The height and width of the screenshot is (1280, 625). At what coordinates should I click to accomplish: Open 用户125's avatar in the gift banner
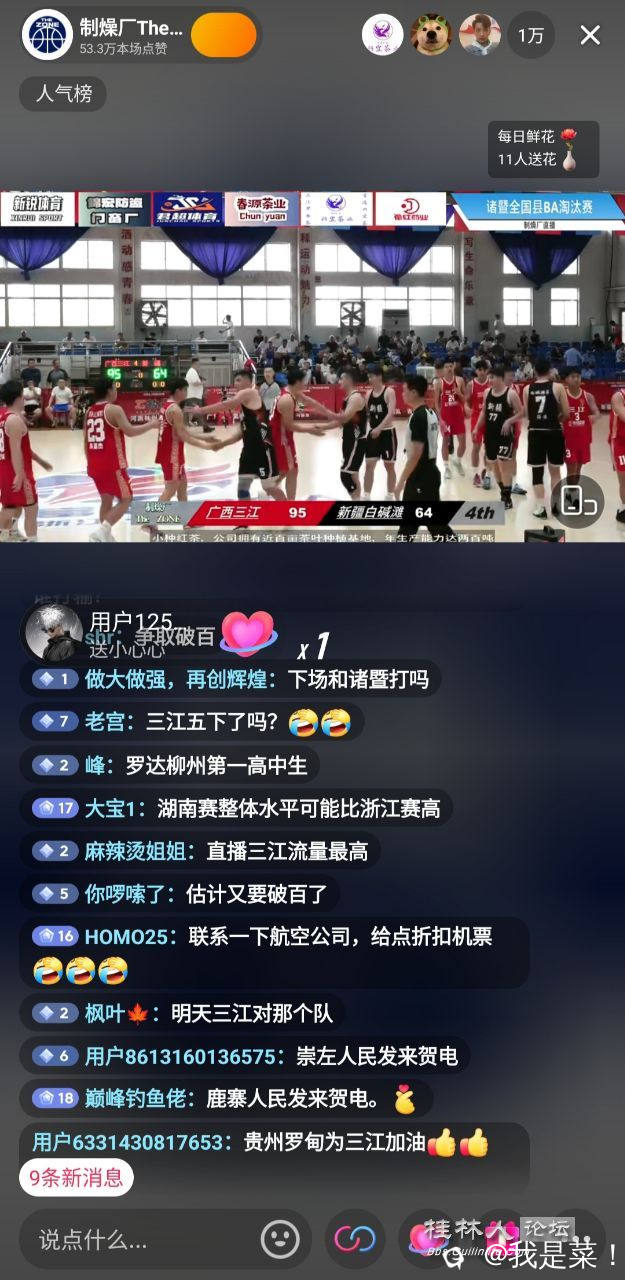53,633
